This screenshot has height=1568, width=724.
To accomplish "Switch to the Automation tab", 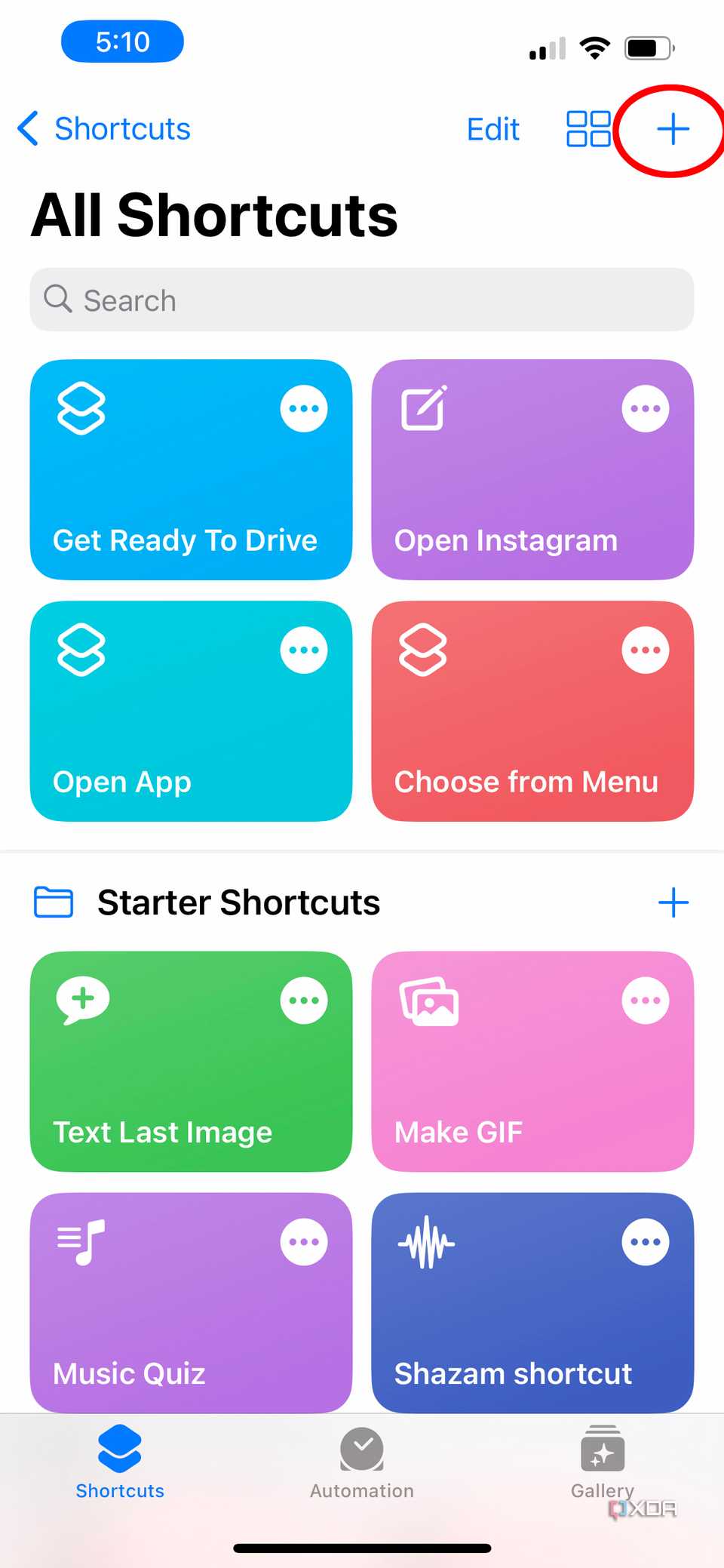I will [361, 1464].
